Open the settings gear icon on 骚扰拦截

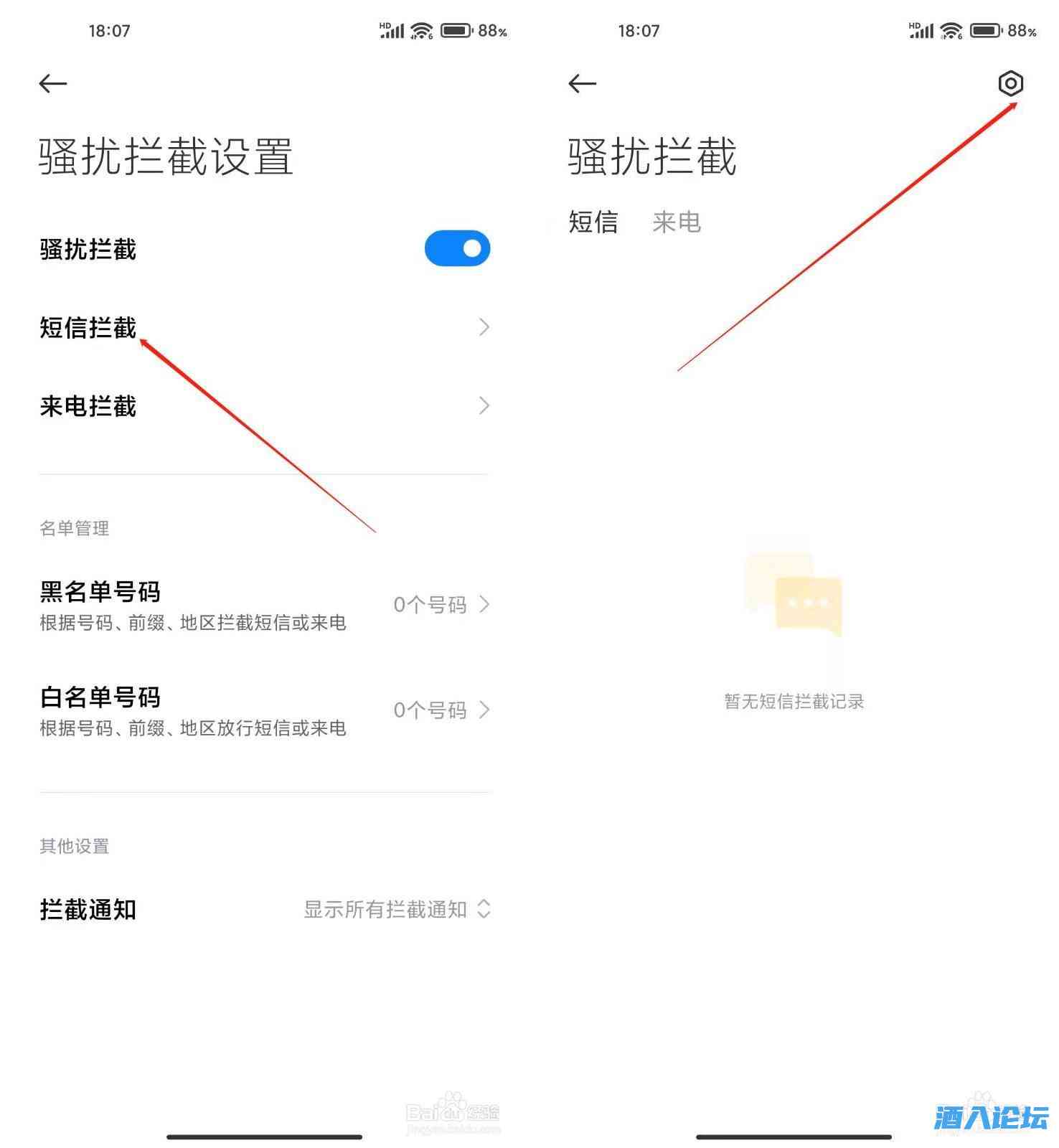click(x=1010, y=84)
